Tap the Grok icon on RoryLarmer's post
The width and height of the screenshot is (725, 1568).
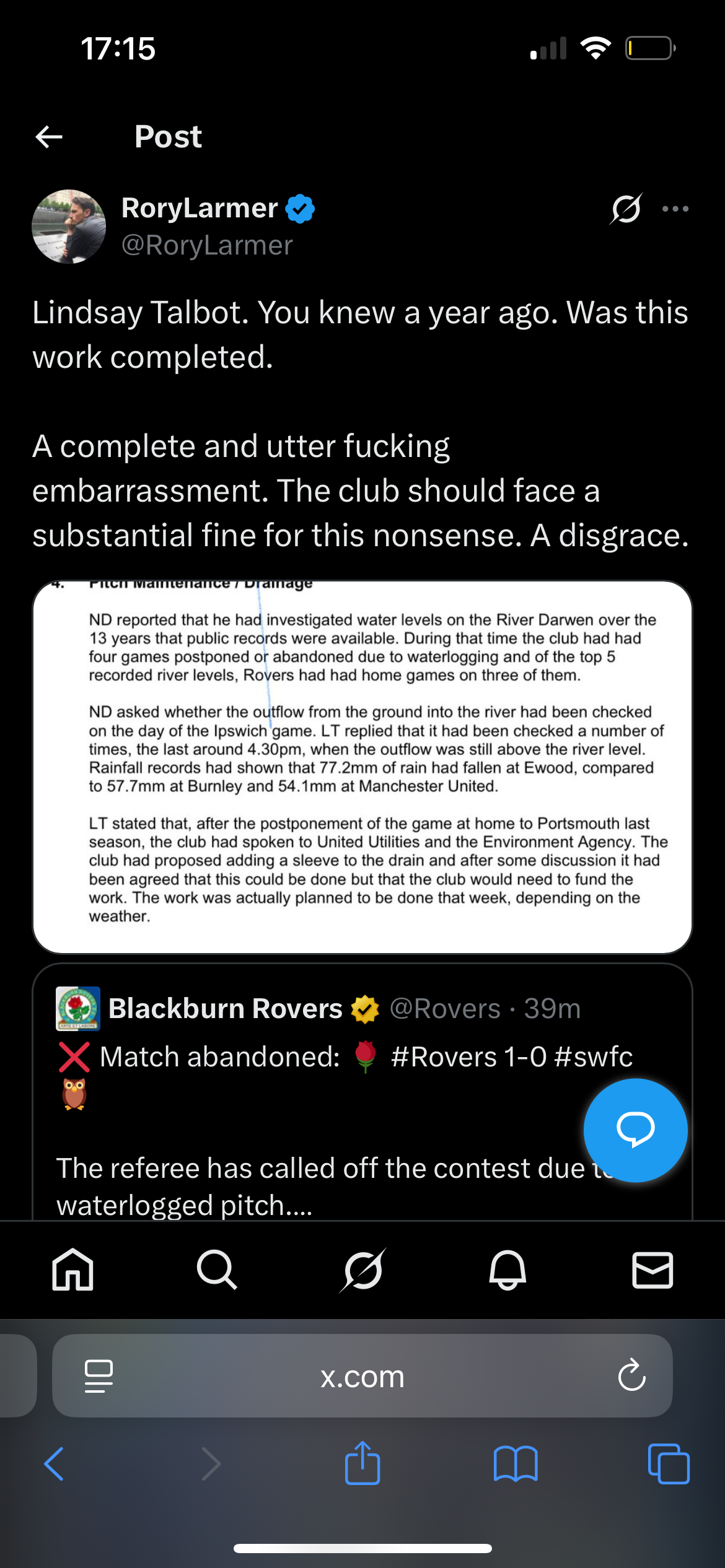pyautogui.click(x=626, y=209)
